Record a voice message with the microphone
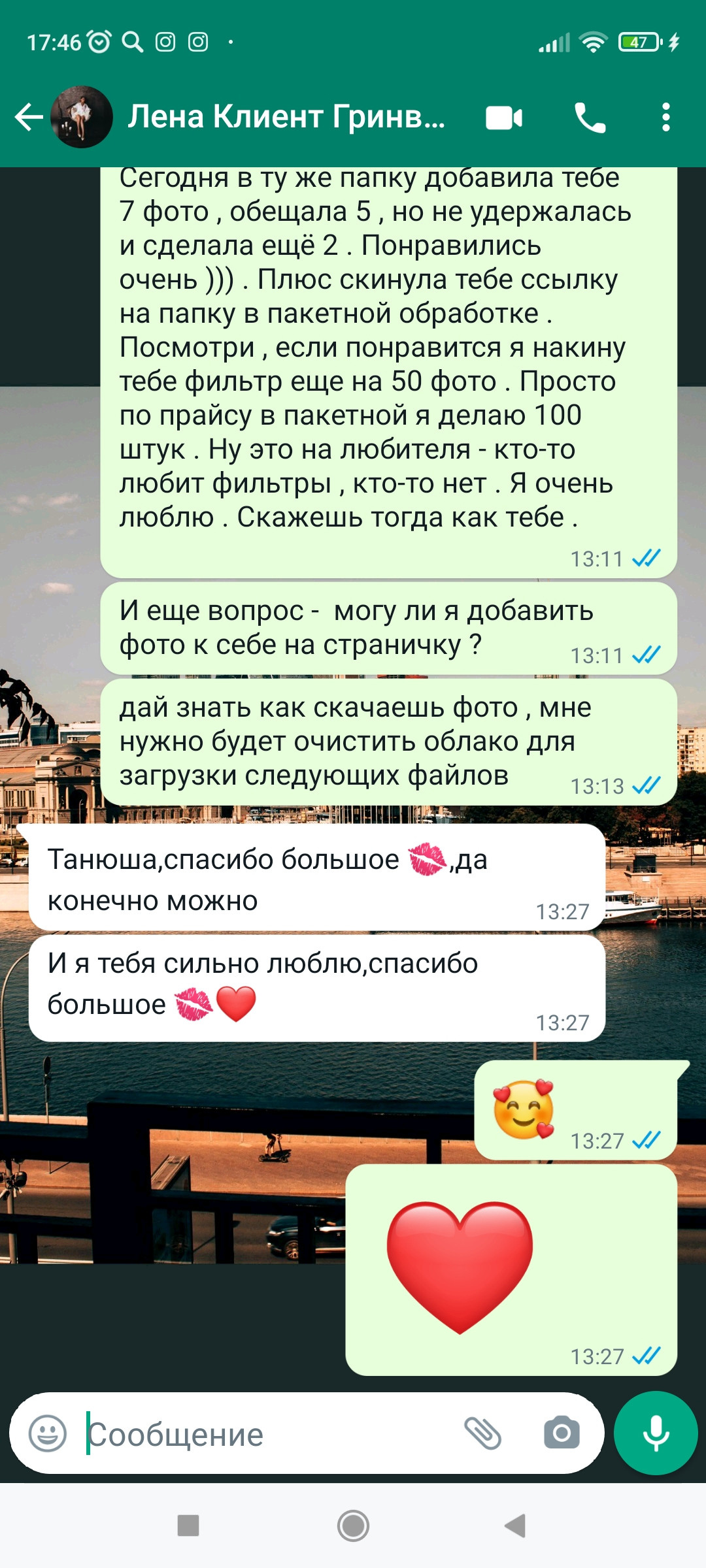Screen dimensions: 706x1568 pyautogui.click(x=656, y=1433)
